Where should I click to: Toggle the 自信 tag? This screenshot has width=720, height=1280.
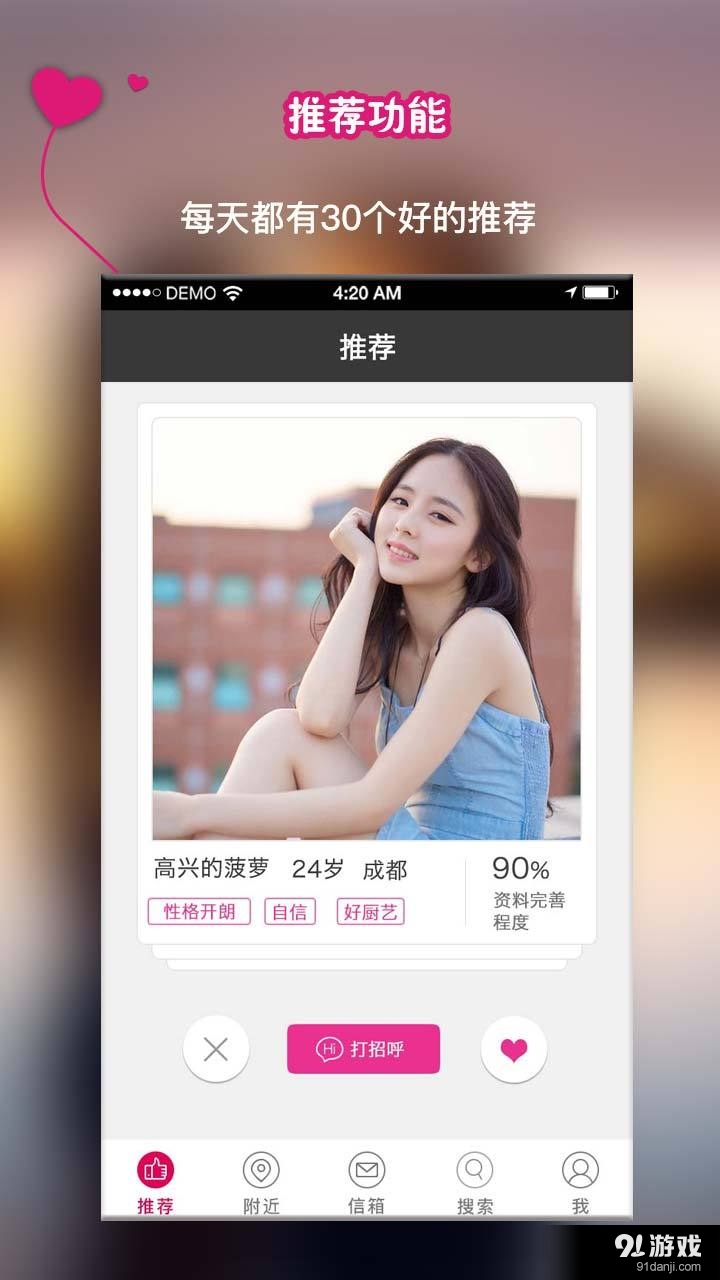(x=289, y=912)
